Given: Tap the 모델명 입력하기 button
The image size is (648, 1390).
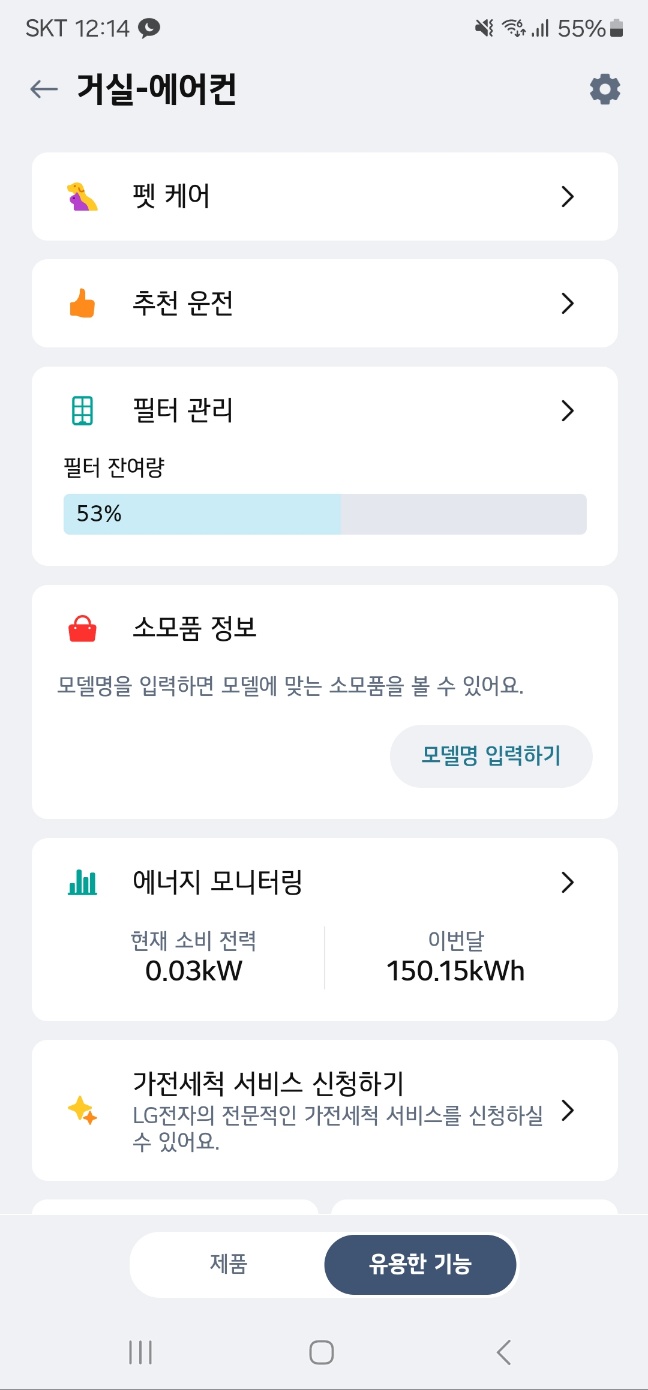Looking at the screenshot, I should click(x=491, y=756).
